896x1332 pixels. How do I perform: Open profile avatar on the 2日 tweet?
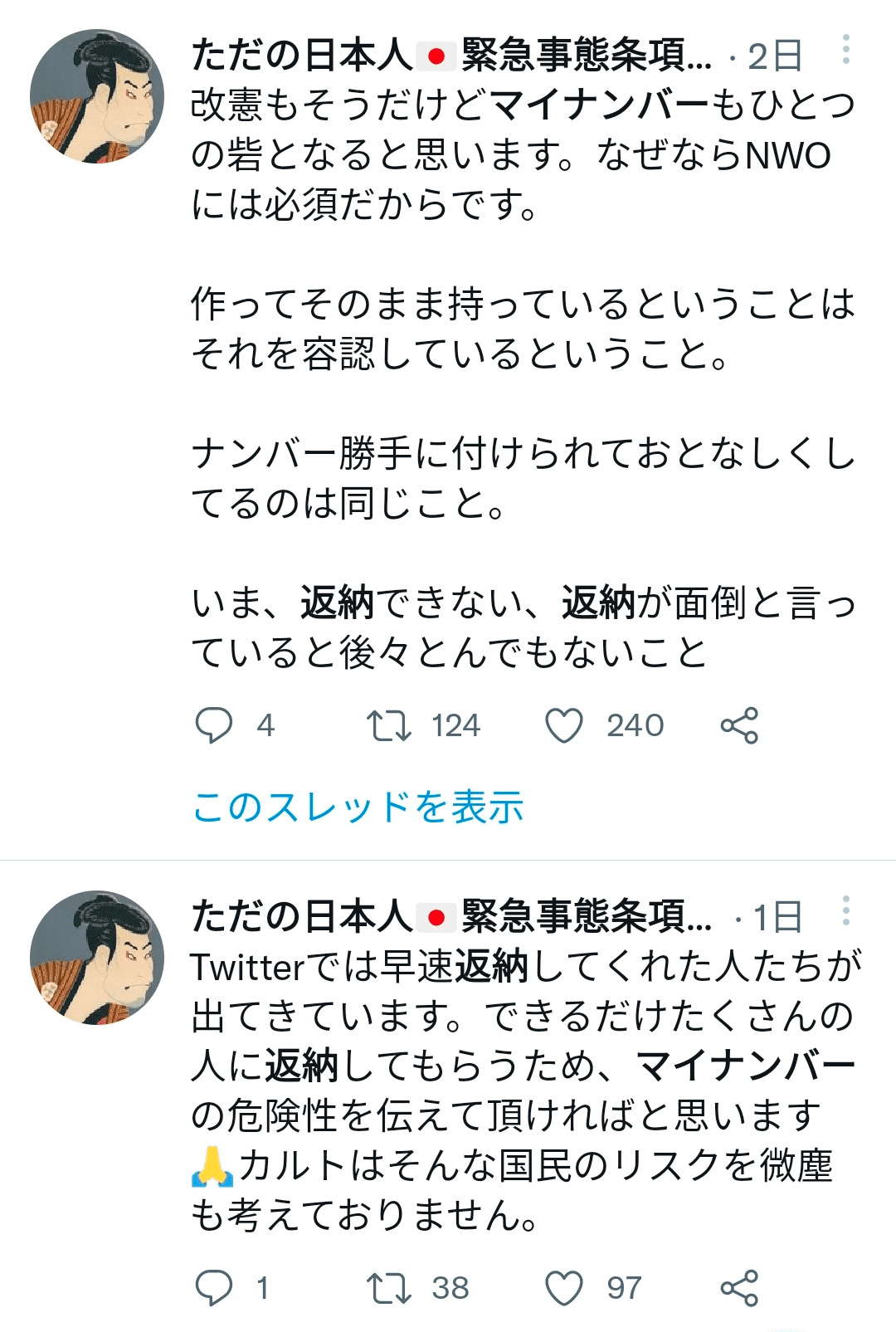[x=97, y=97]
